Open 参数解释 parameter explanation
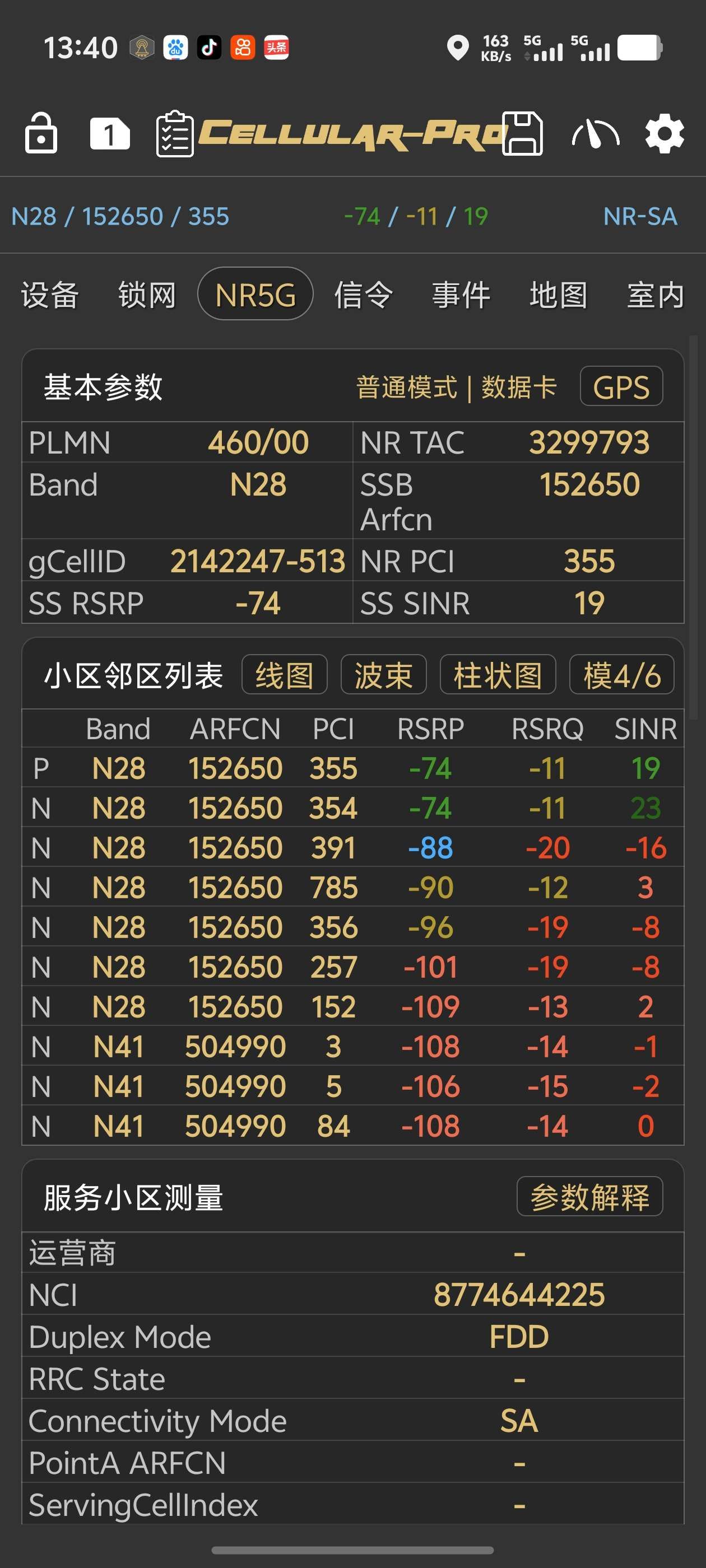 [589, 1196]
